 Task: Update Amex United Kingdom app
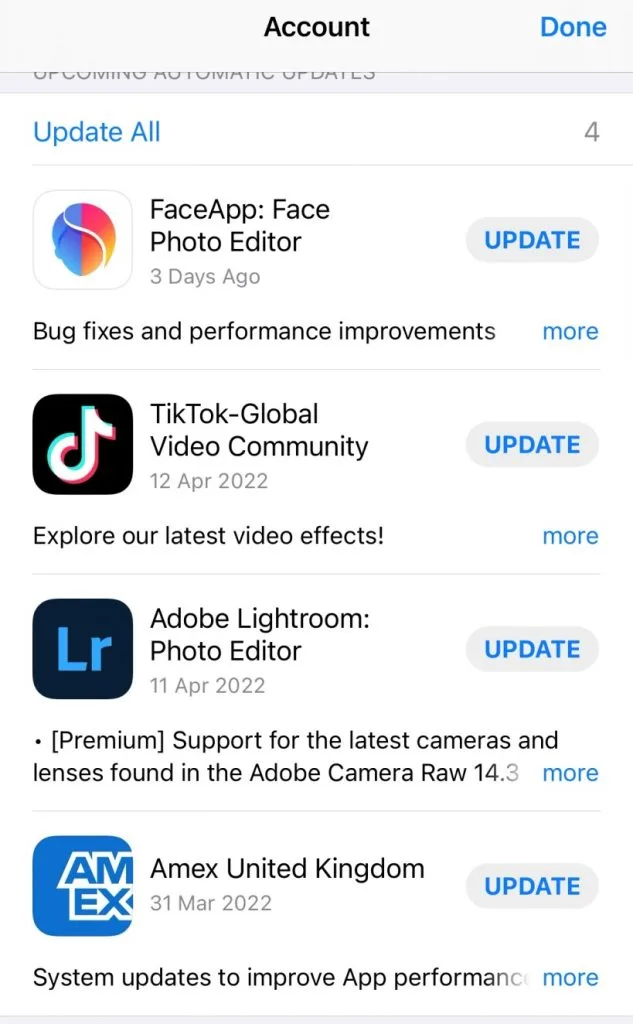pyautogui.click(x=532, y=887)
